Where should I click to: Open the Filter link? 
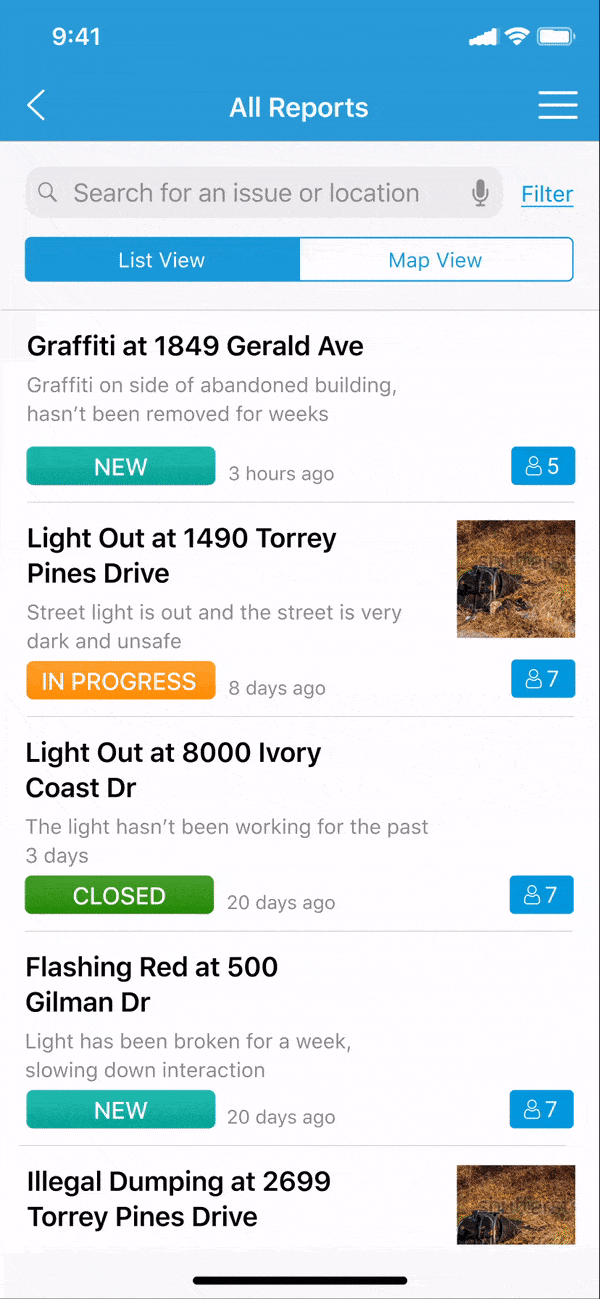(x=547, y=194)
